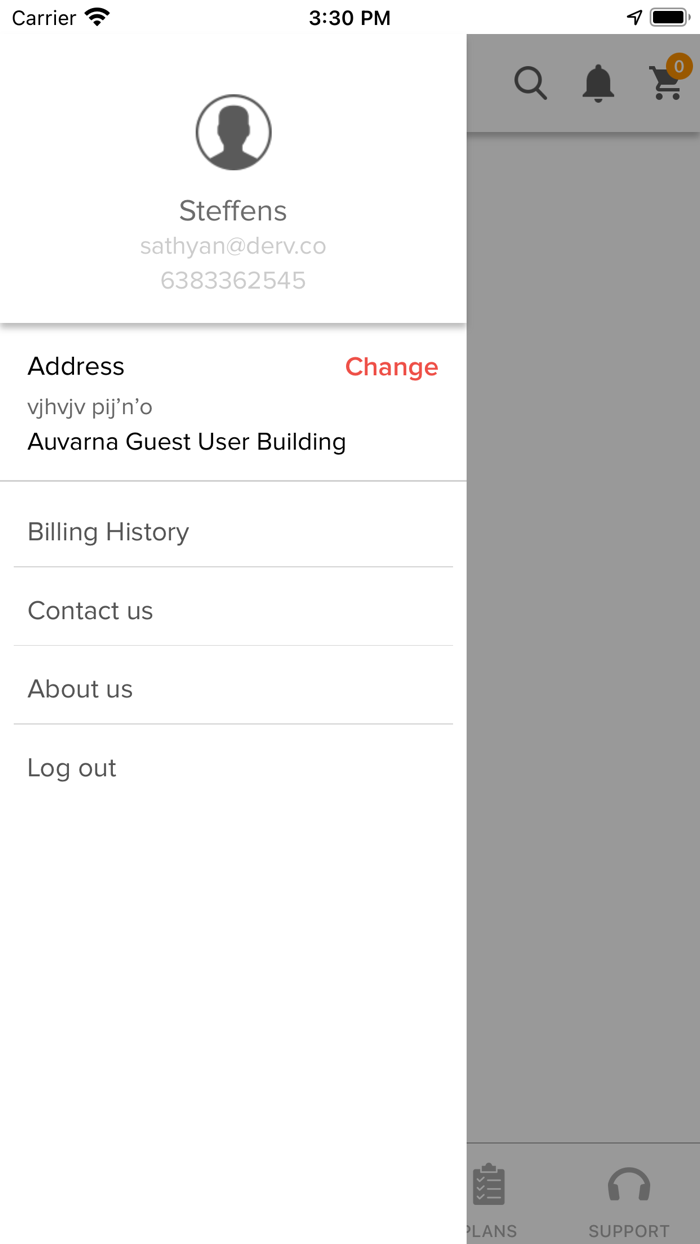
Task: Open the notifications bell
Action: click(x=598, y=83)
